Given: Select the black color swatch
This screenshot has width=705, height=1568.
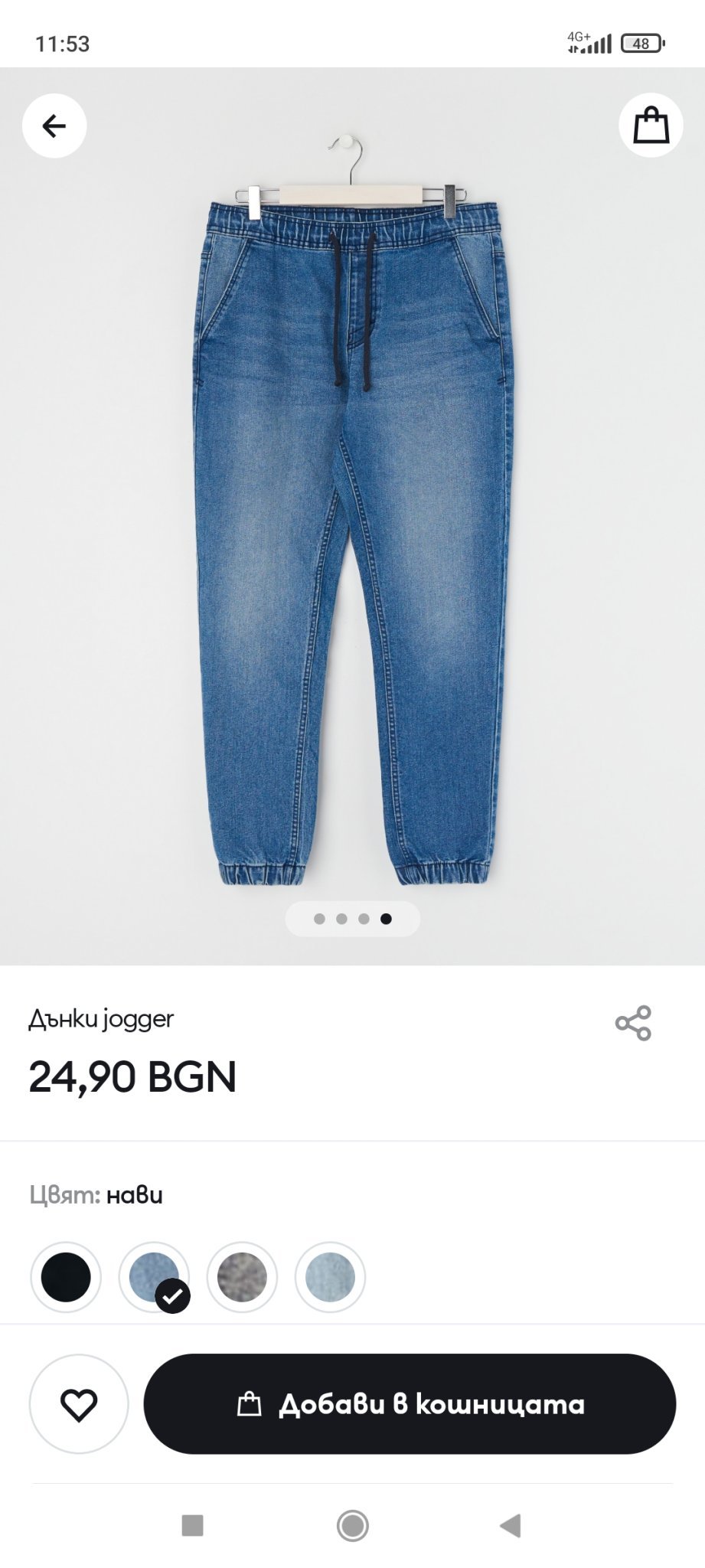Looking at the screenshot, I should [x=66, y=1277].
